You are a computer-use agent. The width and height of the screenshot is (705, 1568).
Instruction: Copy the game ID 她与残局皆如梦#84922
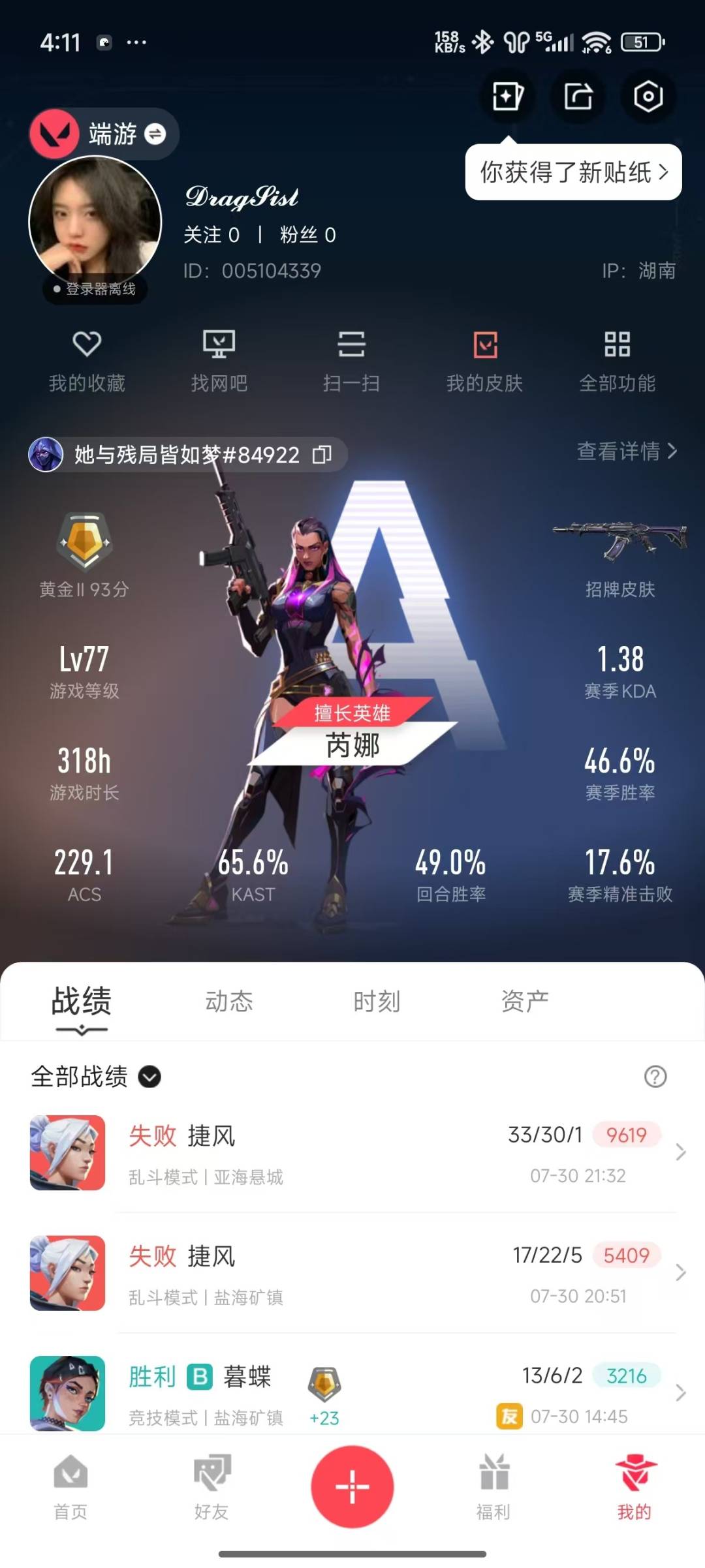322,454
